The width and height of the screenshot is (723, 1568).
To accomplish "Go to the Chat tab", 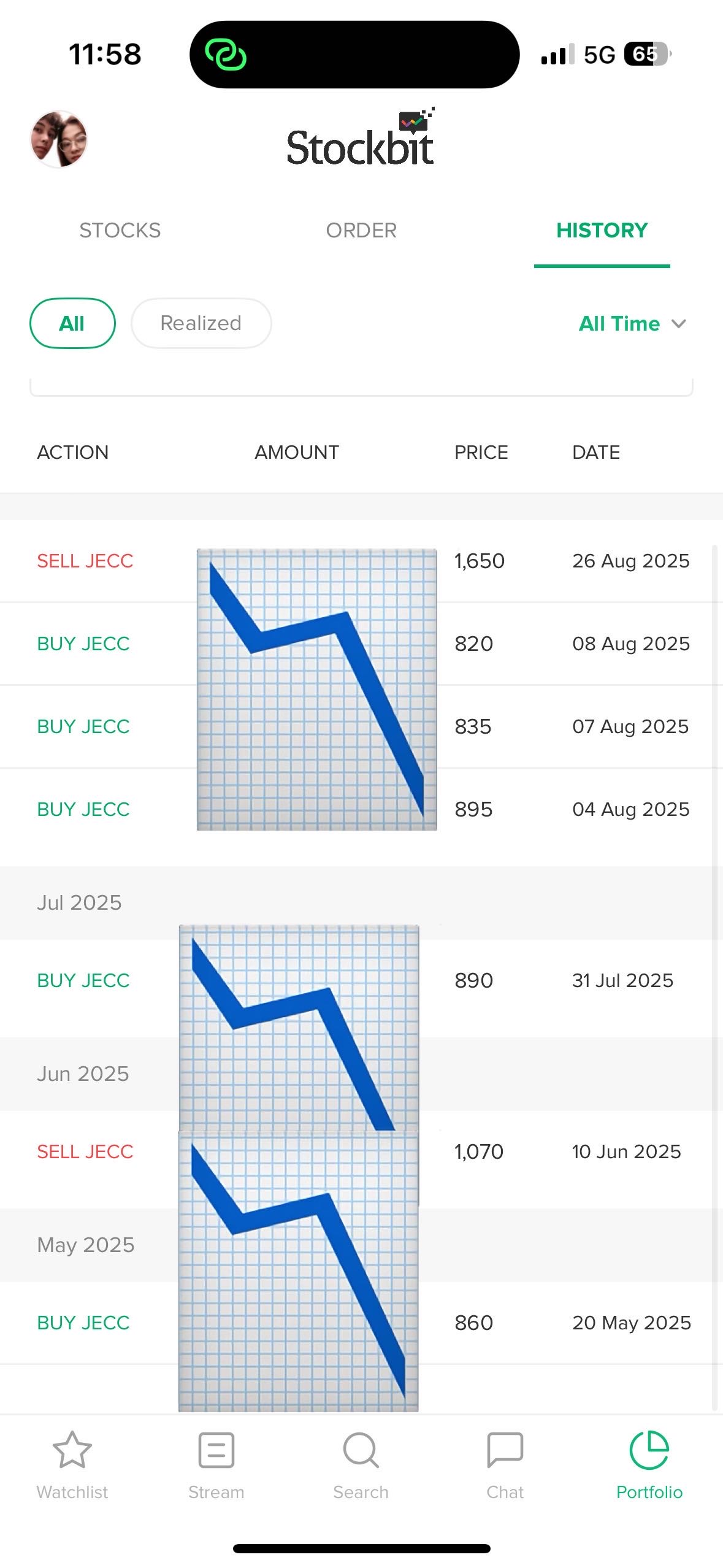I will [x=505, y=1465].
